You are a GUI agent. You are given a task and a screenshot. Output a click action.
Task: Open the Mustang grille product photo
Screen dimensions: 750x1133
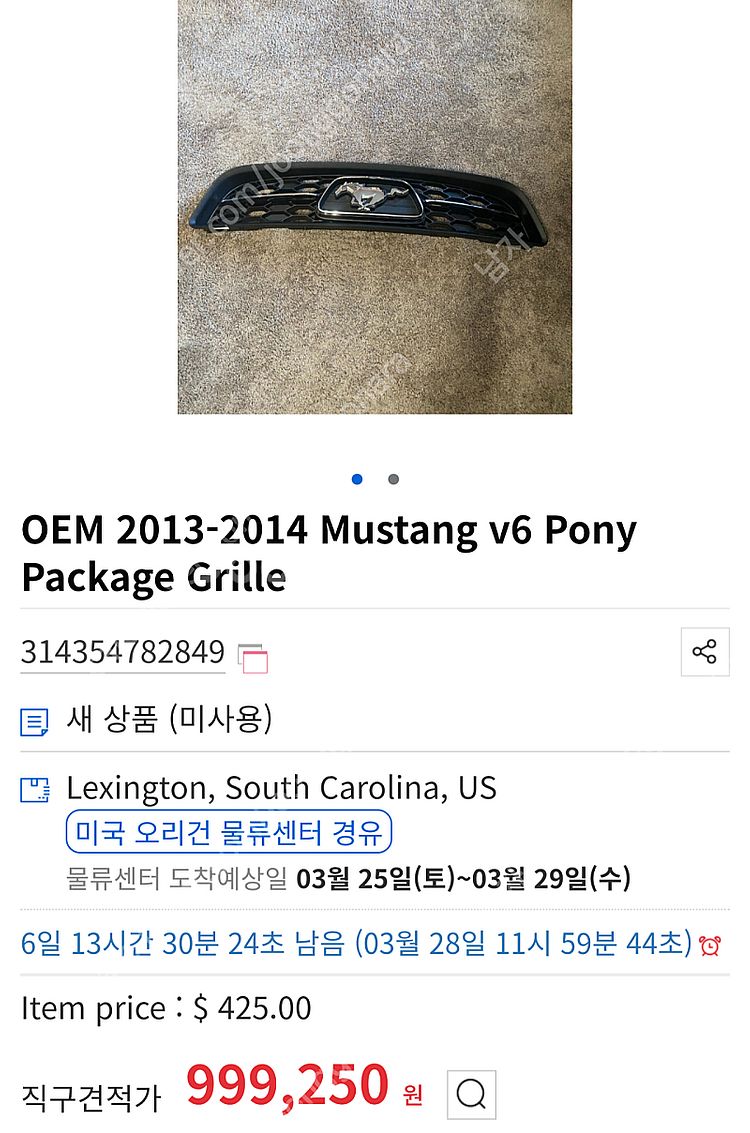[375, 205]
